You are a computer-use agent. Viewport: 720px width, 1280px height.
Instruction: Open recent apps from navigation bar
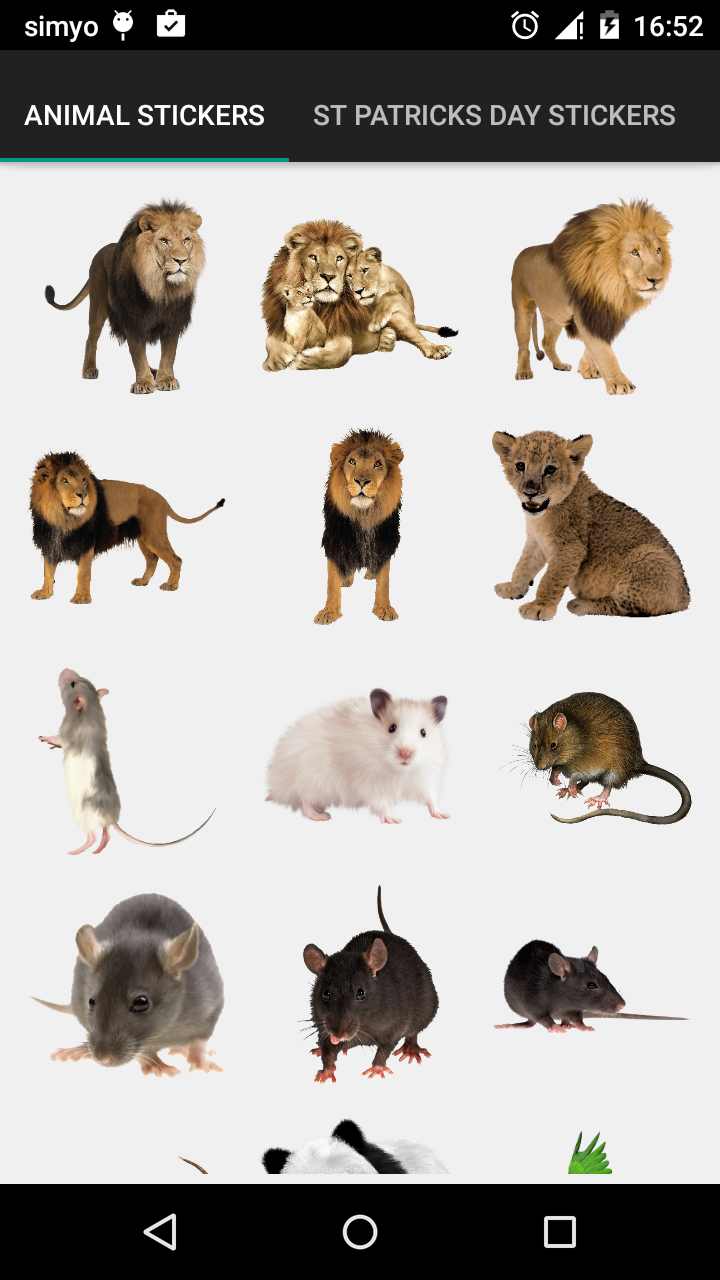559,1232
